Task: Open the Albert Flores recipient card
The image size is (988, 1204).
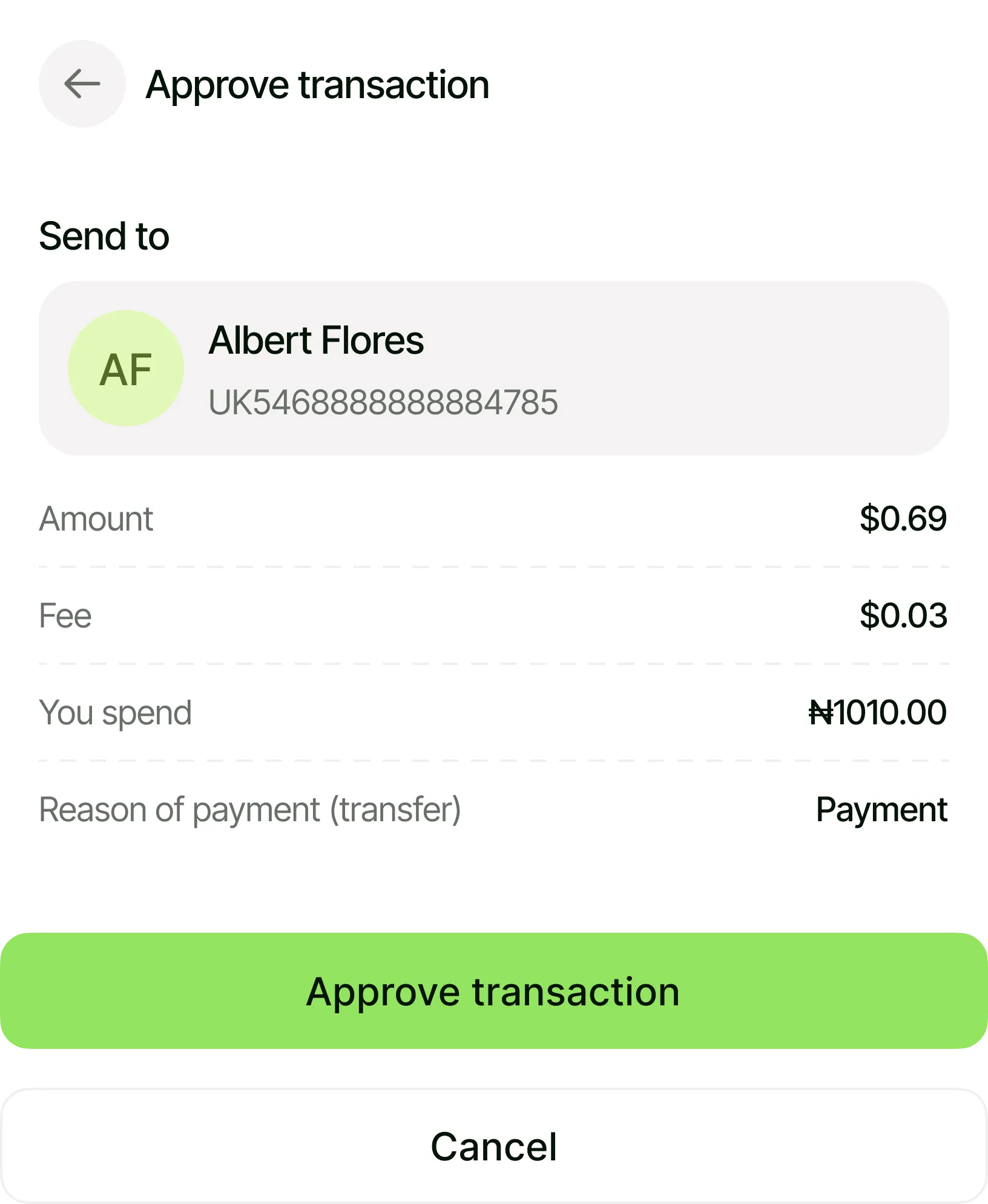Action: [x=493, y=368]
